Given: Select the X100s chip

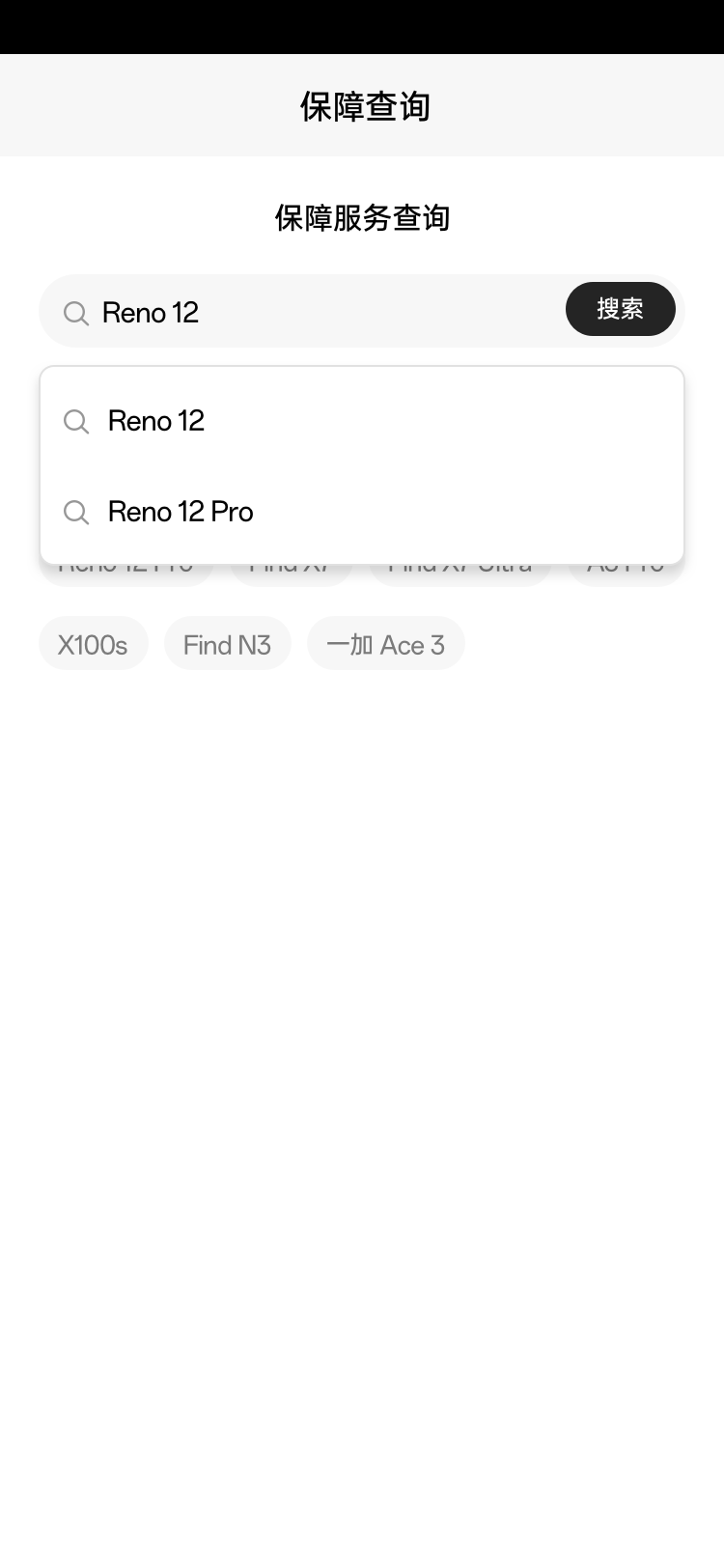Looking at the screenshot, I should [93, 644].
